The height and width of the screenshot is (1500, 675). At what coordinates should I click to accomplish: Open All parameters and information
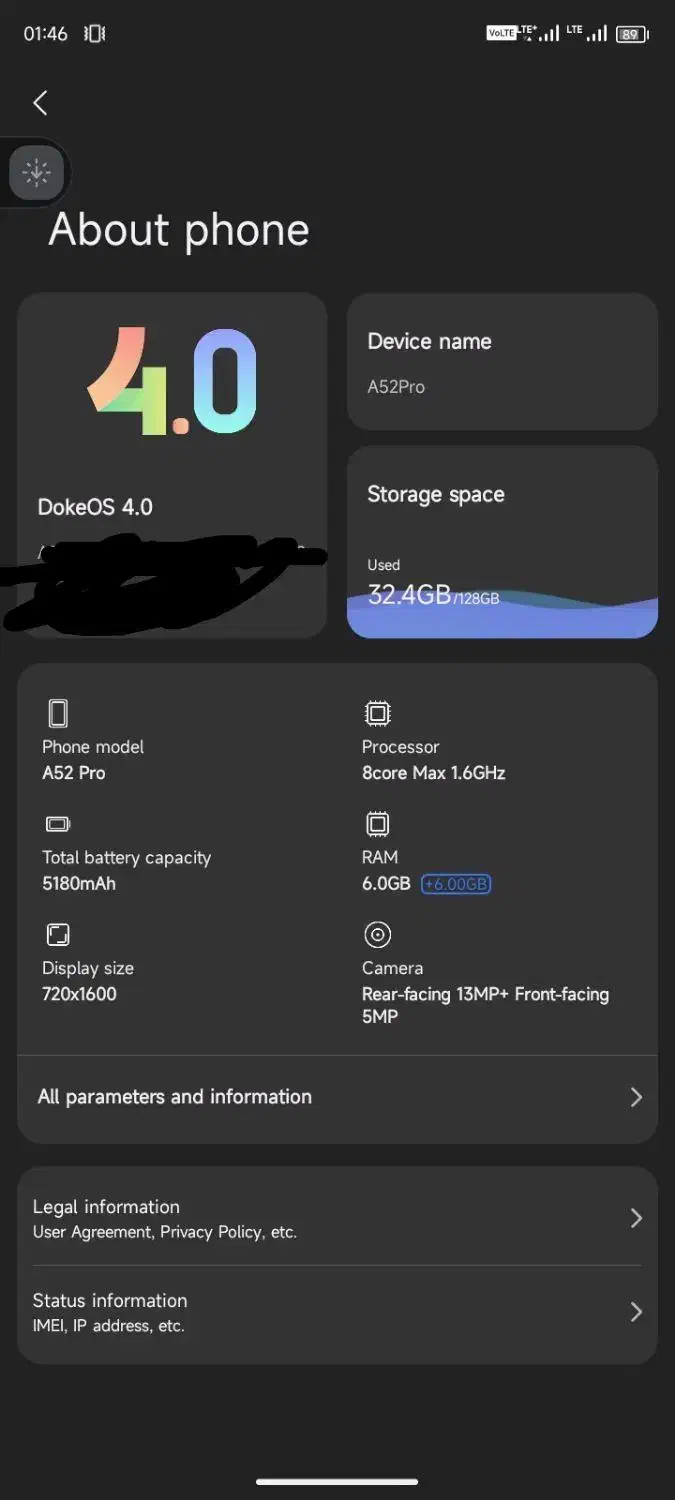(x=337, y=1097)
